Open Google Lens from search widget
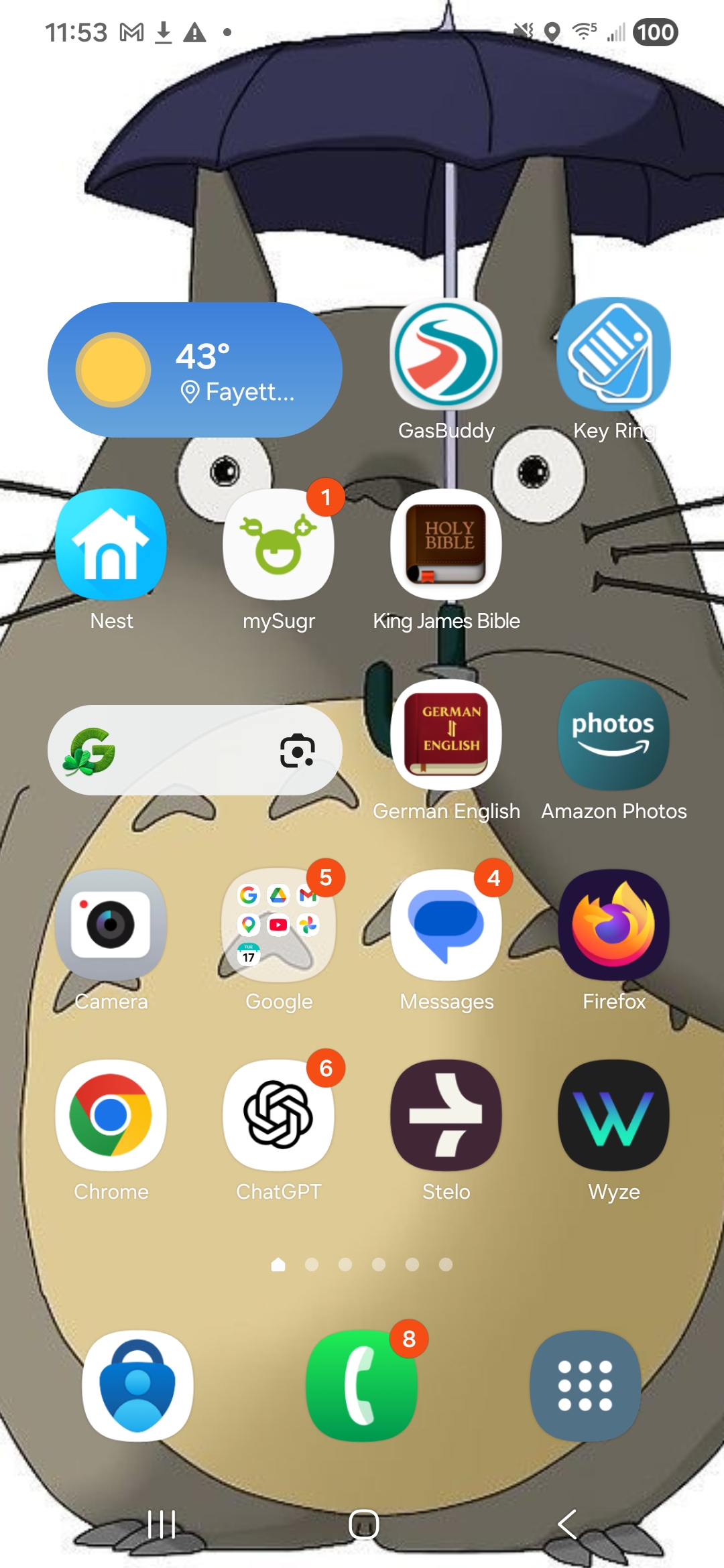The image size is (724, 1568). pos(297,750)
